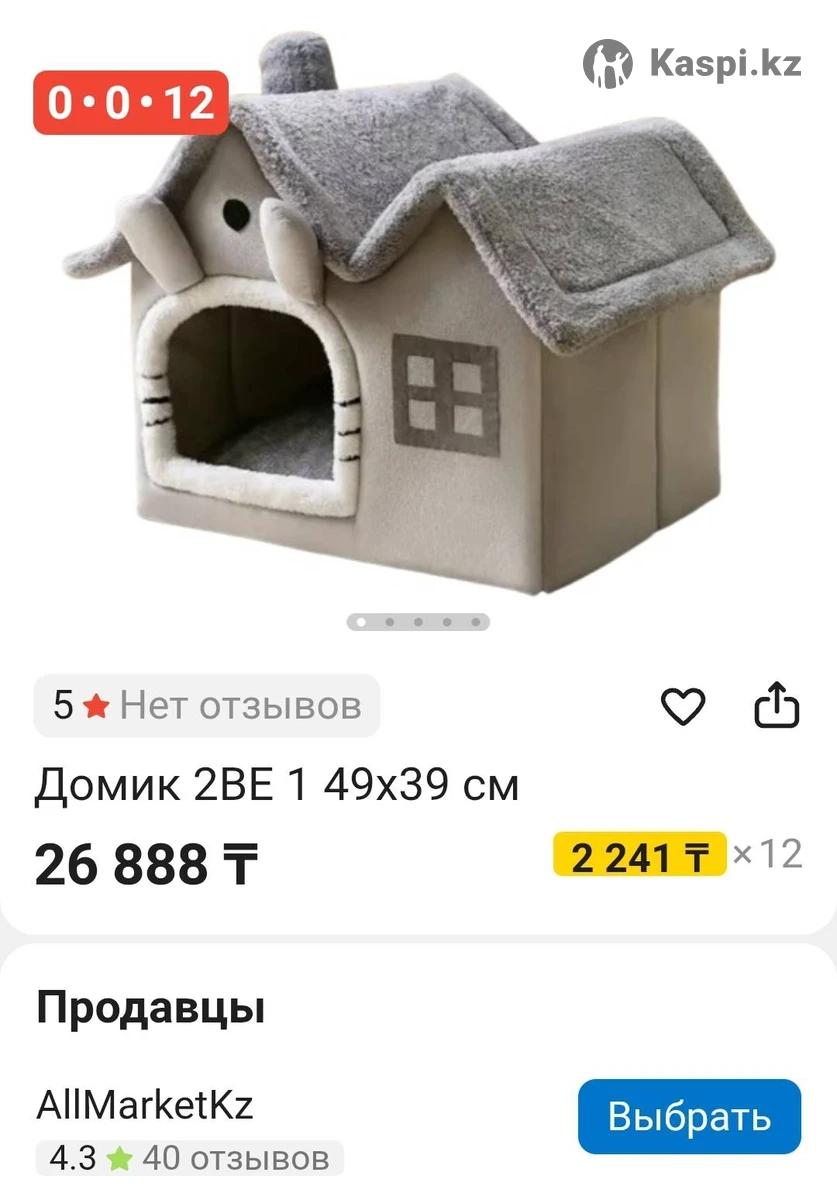Open AllMarketKz seller's 40 отзывов rating
The height and width of the screenshot is (1200, 837).
click(190, 1159)
